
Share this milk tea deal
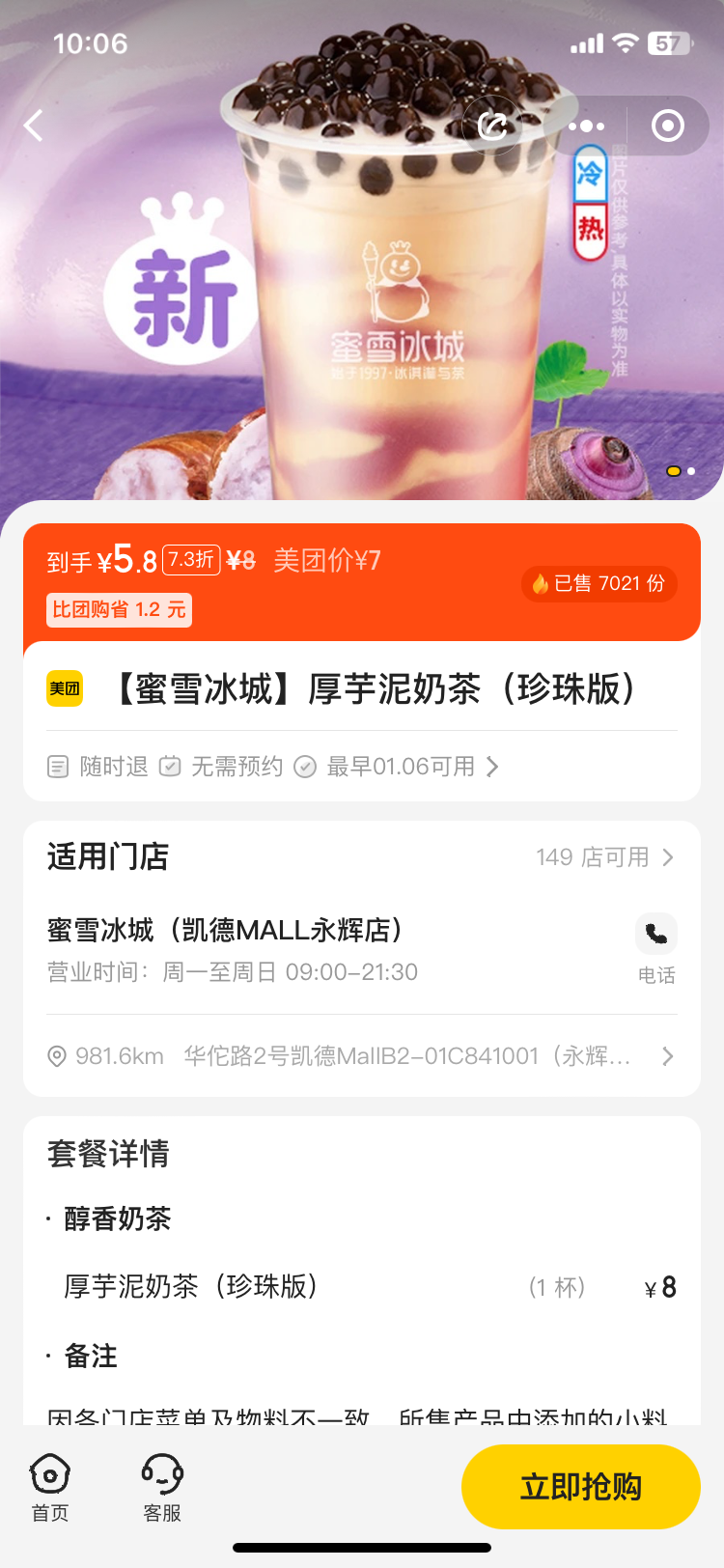(492, 126)
